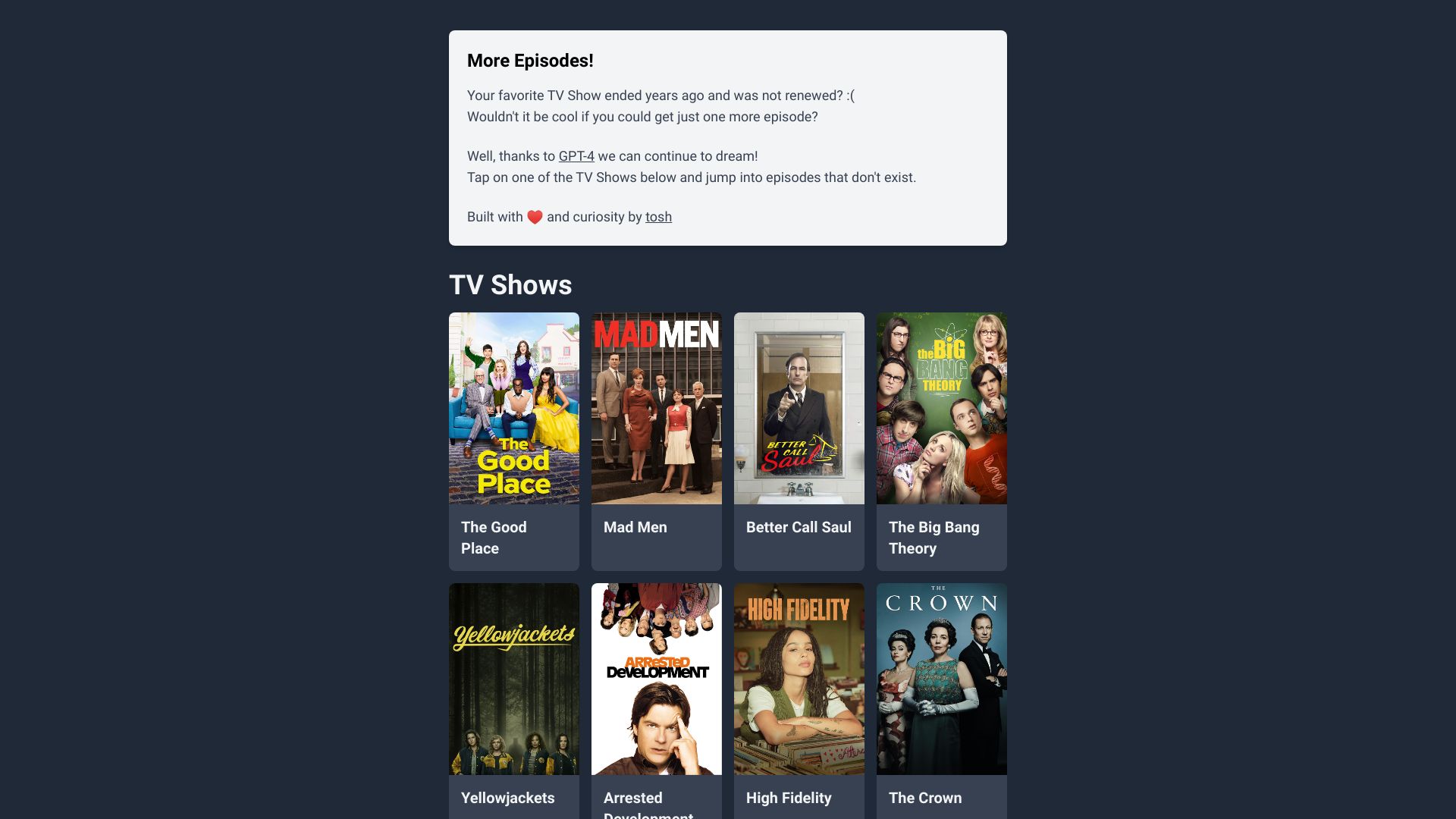Visit tosh's profile link
The height and width of the screenshot is (819, 1456).
[x=658, y=217]
